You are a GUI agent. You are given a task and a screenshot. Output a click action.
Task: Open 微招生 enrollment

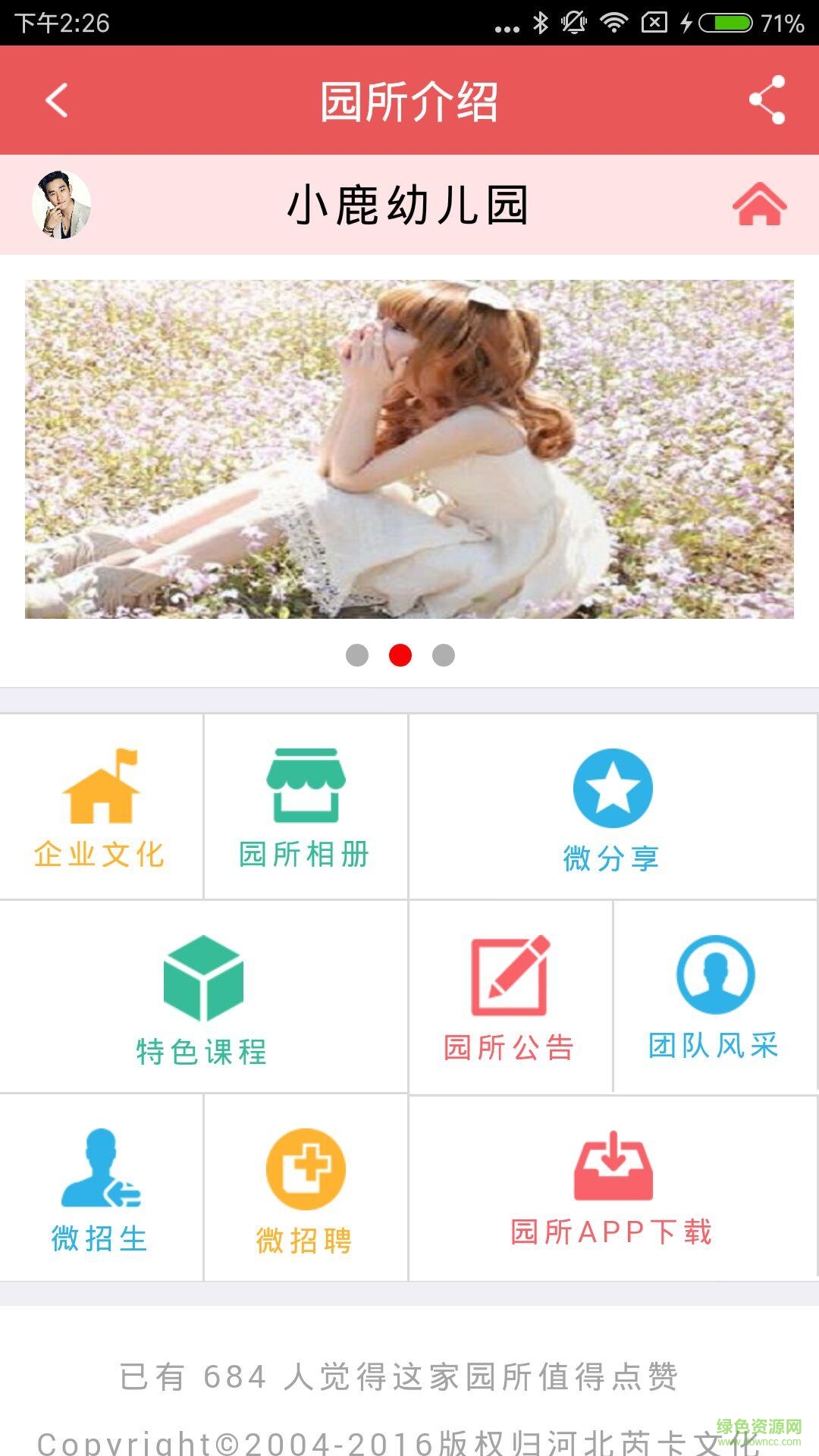(101, 1189)
